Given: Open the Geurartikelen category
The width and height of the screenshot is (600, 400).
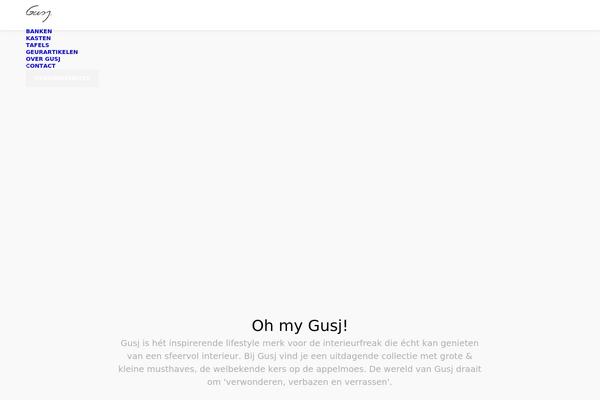Looking at the screenshot, I should coord(51,52).
